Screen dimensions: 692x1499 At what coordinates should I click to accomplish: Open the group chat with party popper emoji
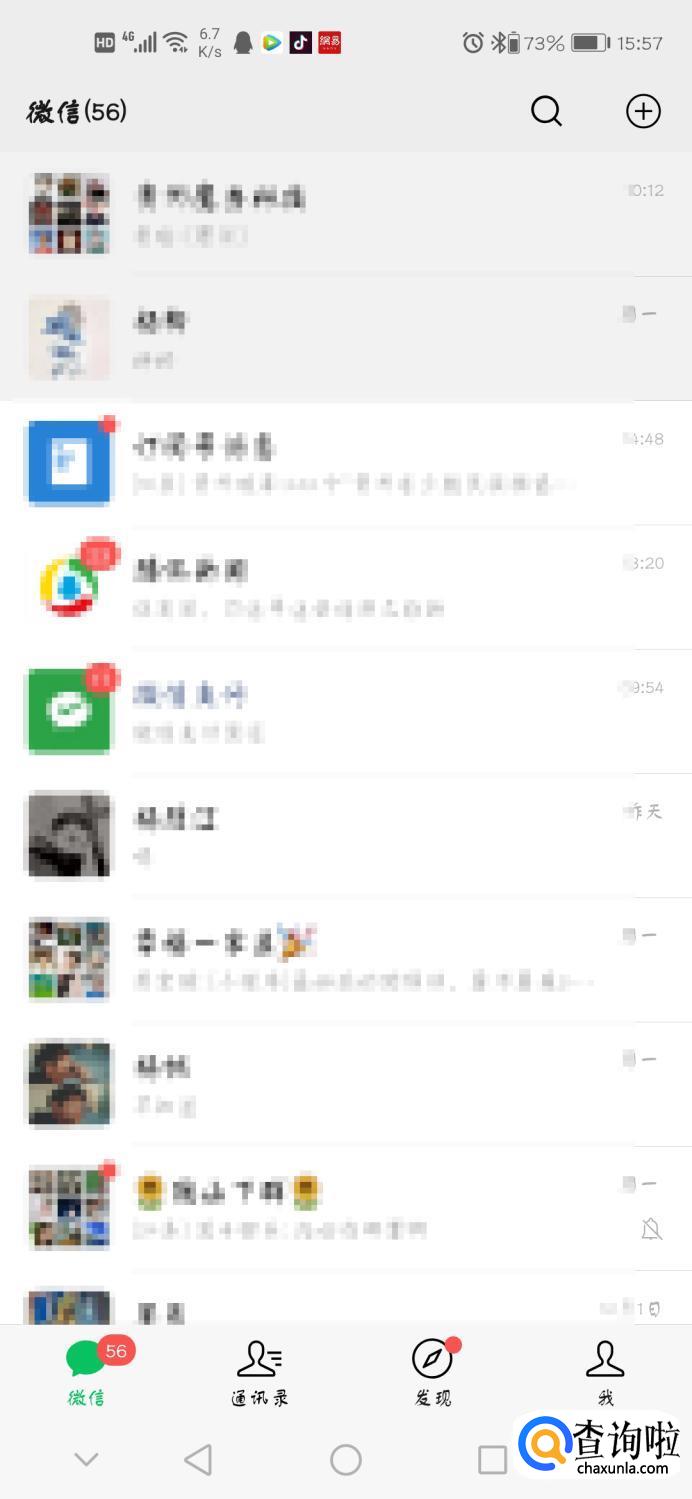coord(346,960)
